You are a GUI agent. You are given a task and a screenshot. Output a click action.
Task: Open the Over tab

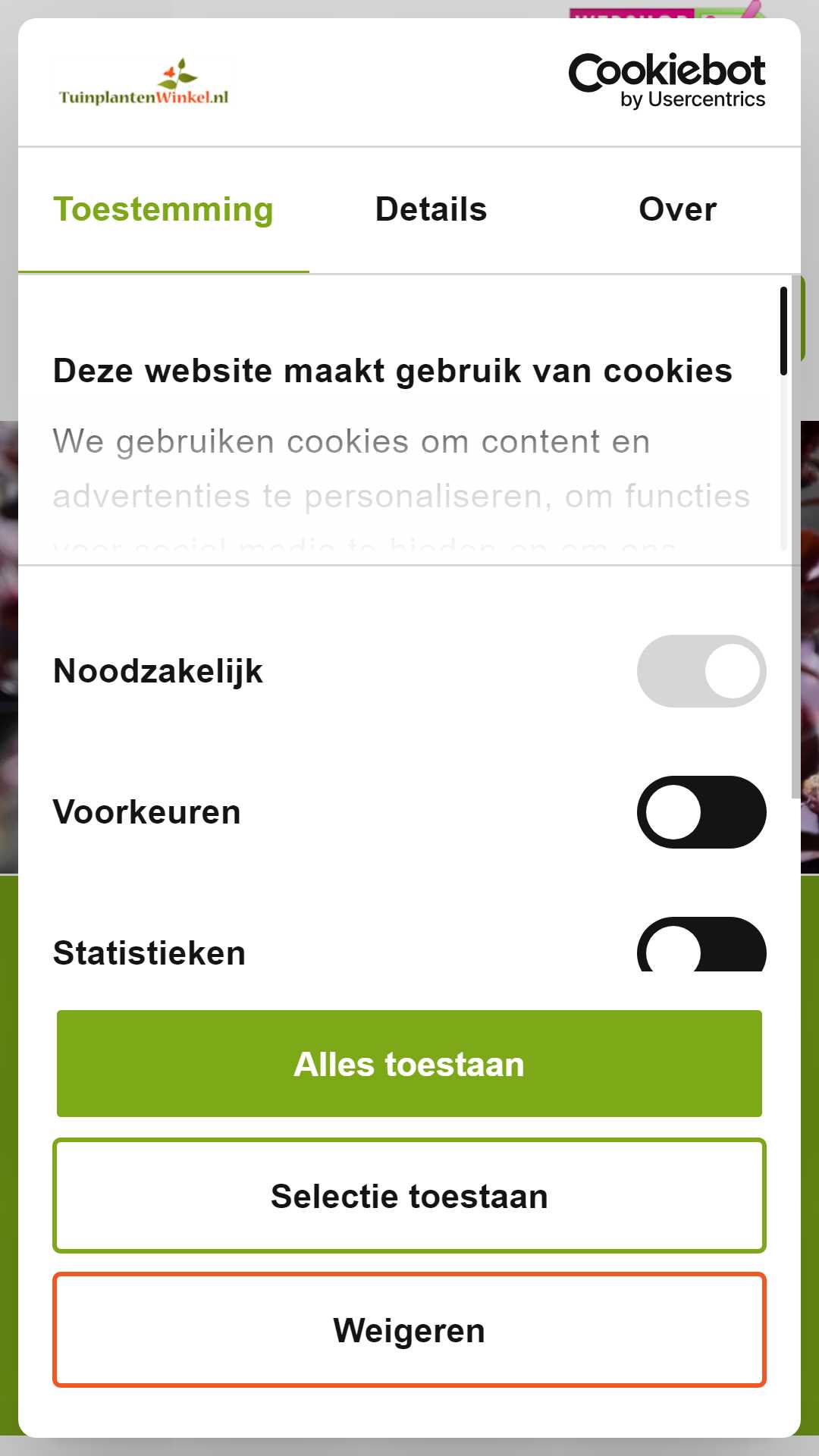coord(677,210)
